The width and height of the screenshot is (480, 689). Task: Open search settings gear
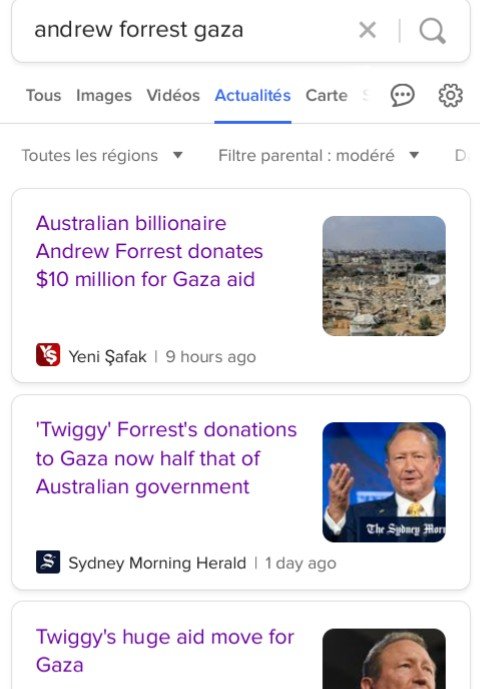(451, 95)
